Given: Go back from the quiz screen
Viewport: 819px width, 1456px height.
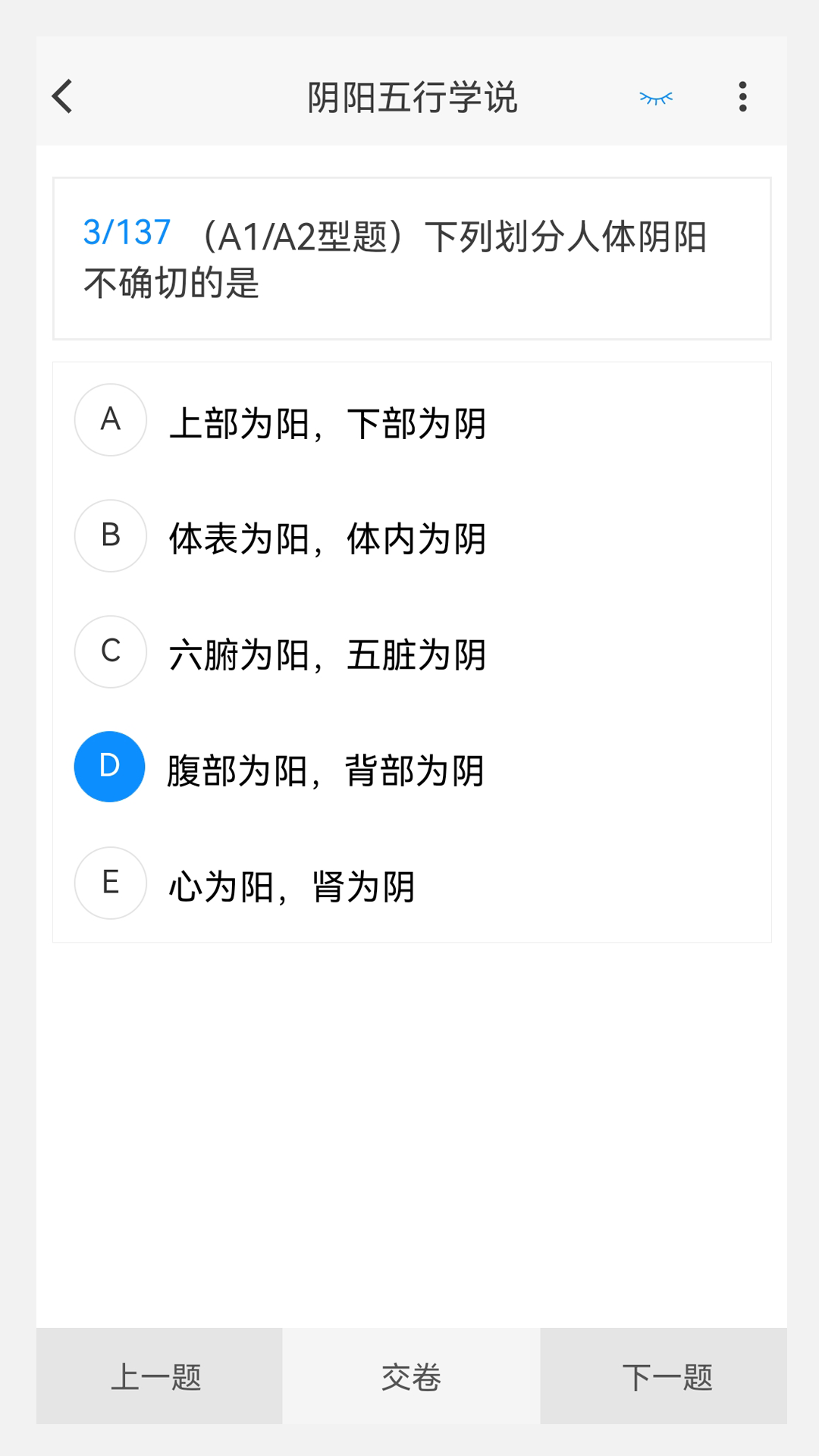Looking at the screenshot, I should 63,97.
